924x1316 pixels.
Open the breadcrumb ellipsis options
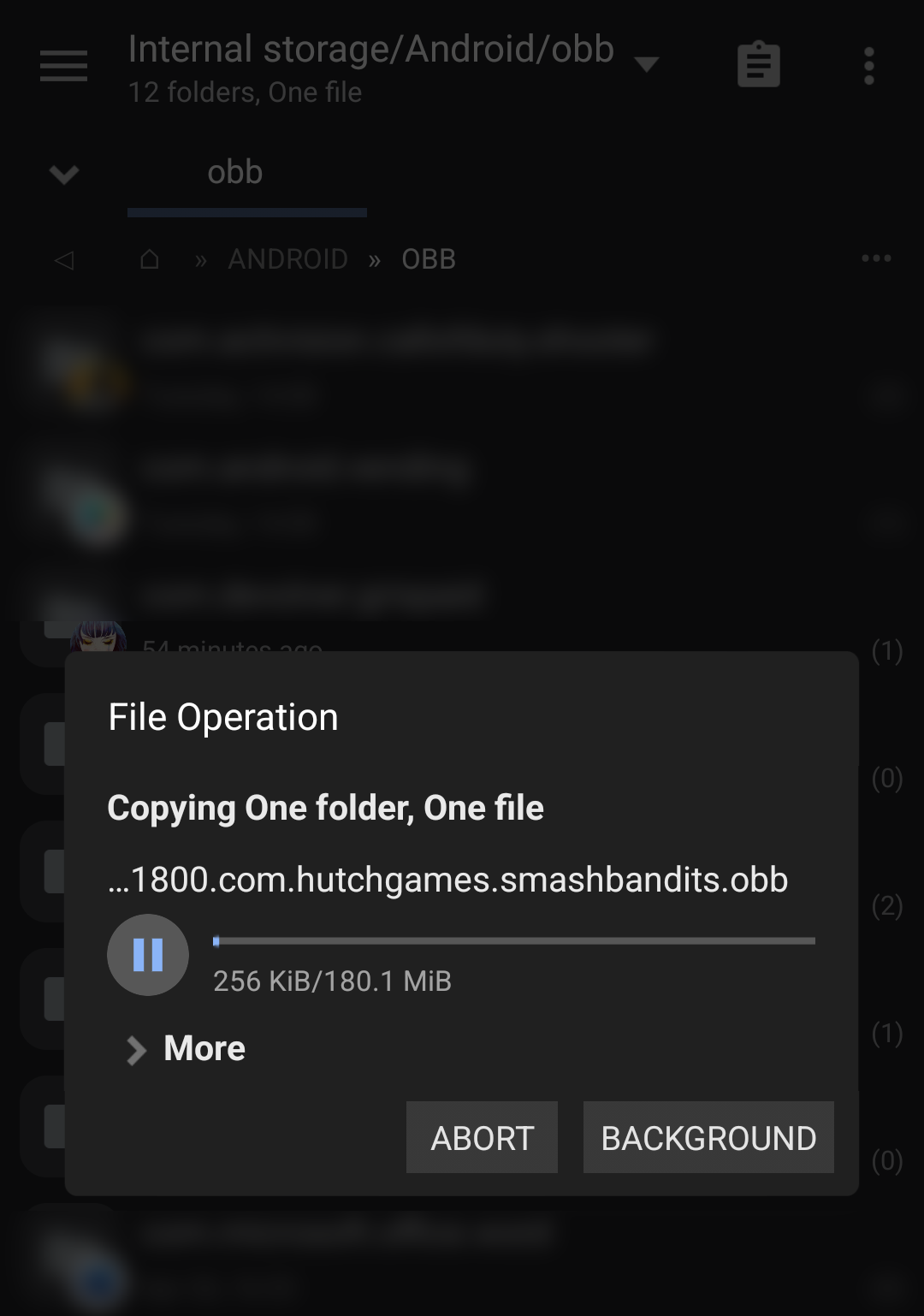876,258
